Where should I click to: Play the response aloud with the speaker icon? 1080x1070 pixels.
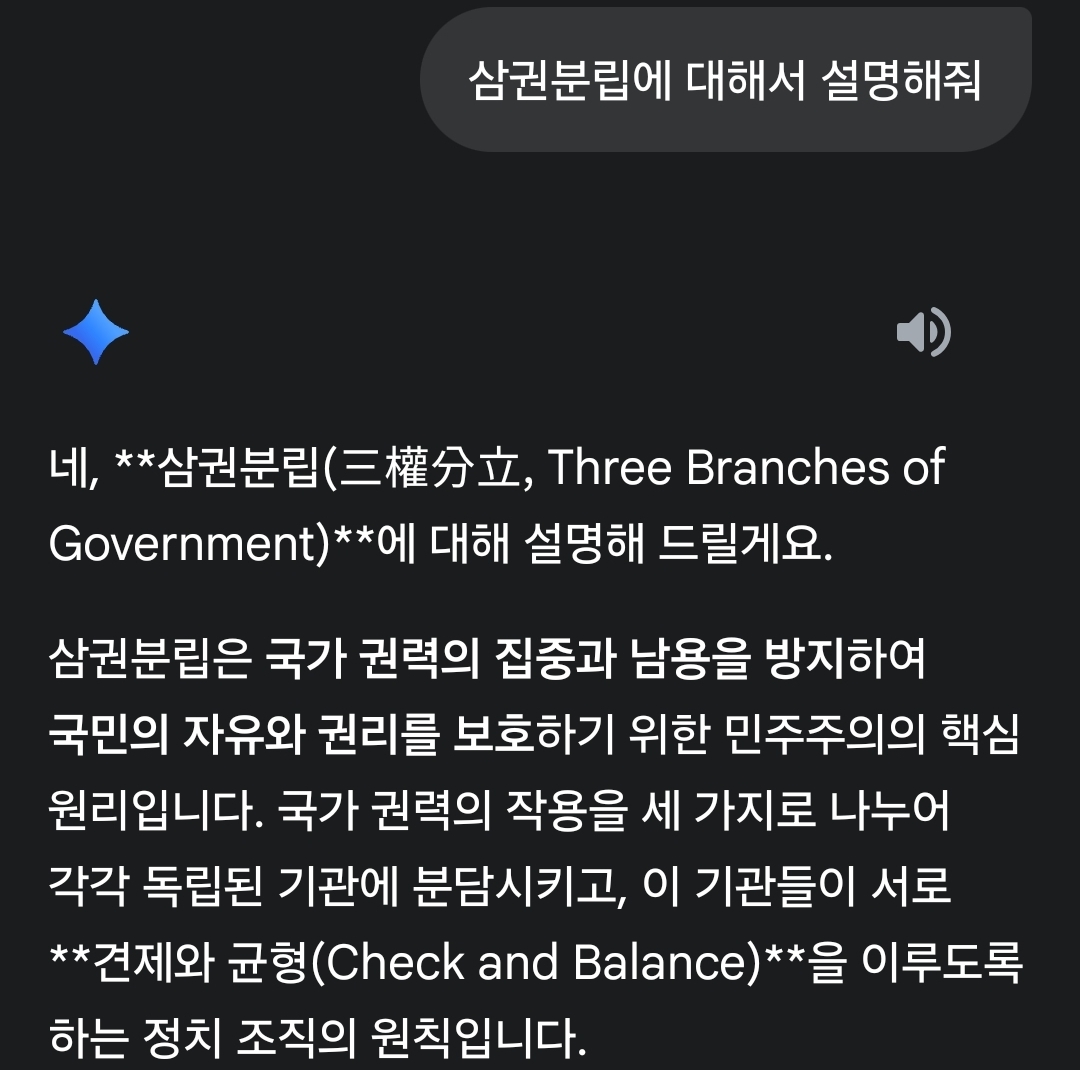(922, 333)
